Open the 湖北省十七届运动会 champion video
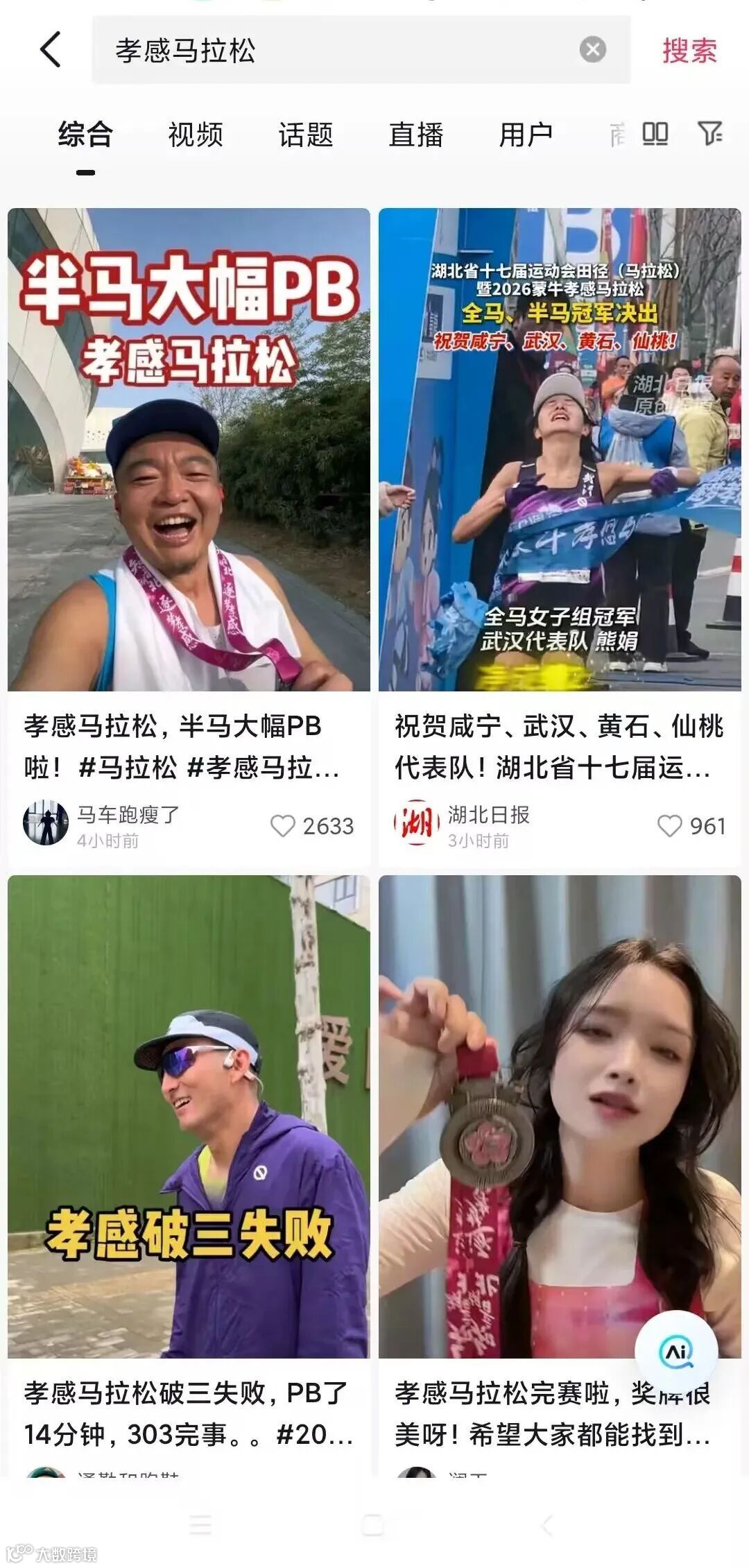749x1568 pixels. tap(559, 449)
